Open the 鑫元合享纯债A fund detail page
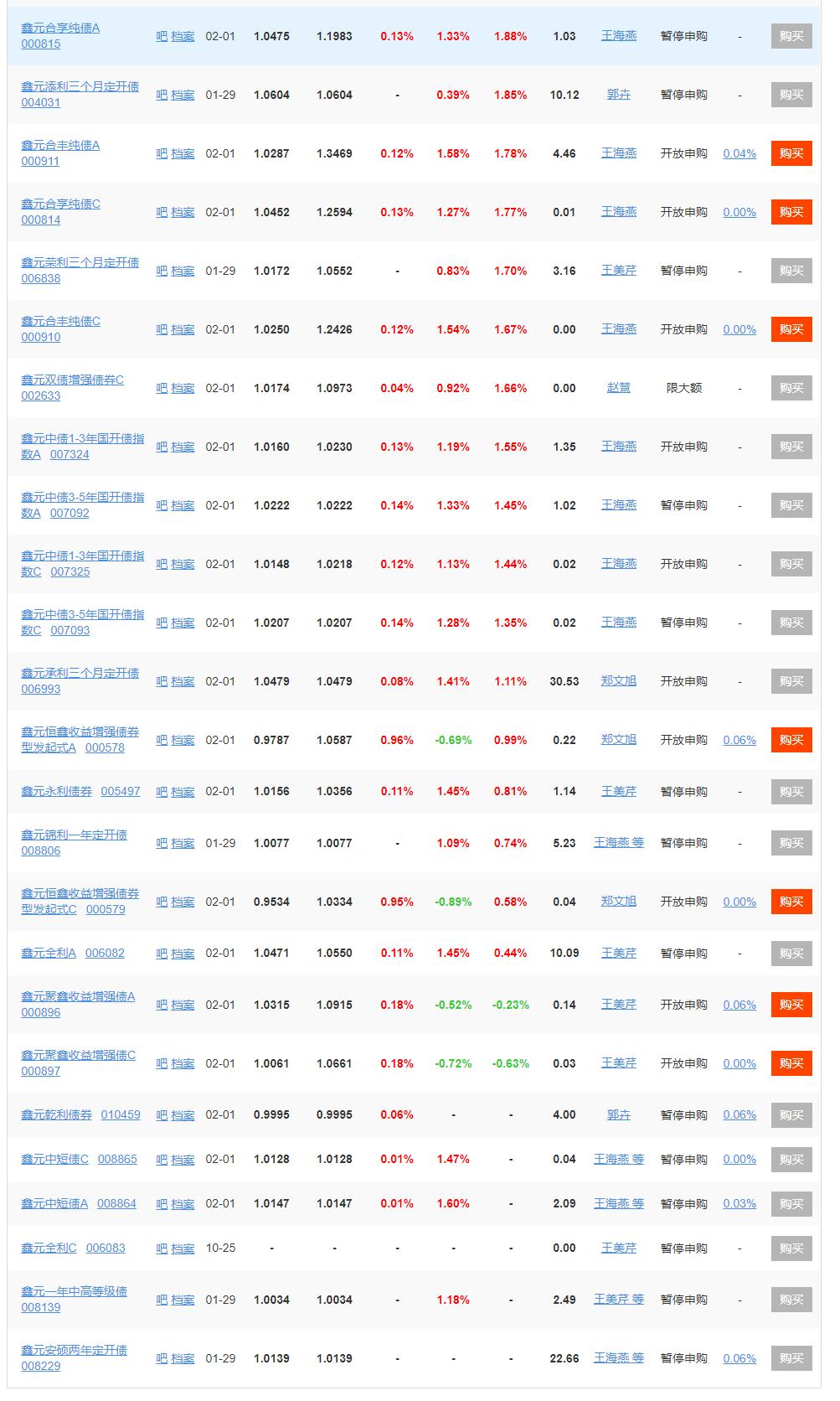Image resolution: width=840 pixels, height=1401 pixels. (59, 26)
